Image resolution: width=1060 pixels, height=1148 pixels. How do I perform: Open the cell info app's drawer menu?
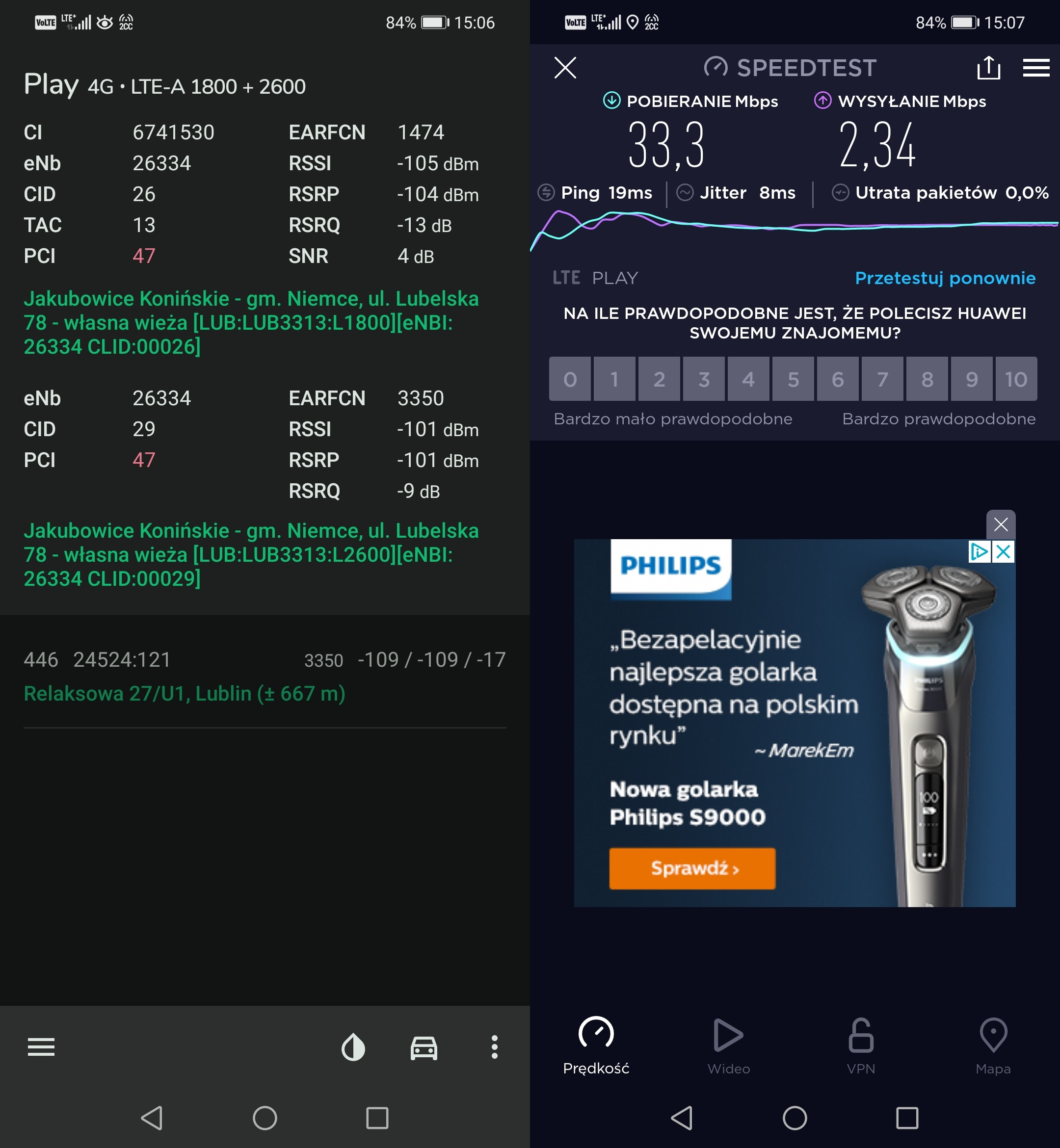click(x=41, y=1047)
